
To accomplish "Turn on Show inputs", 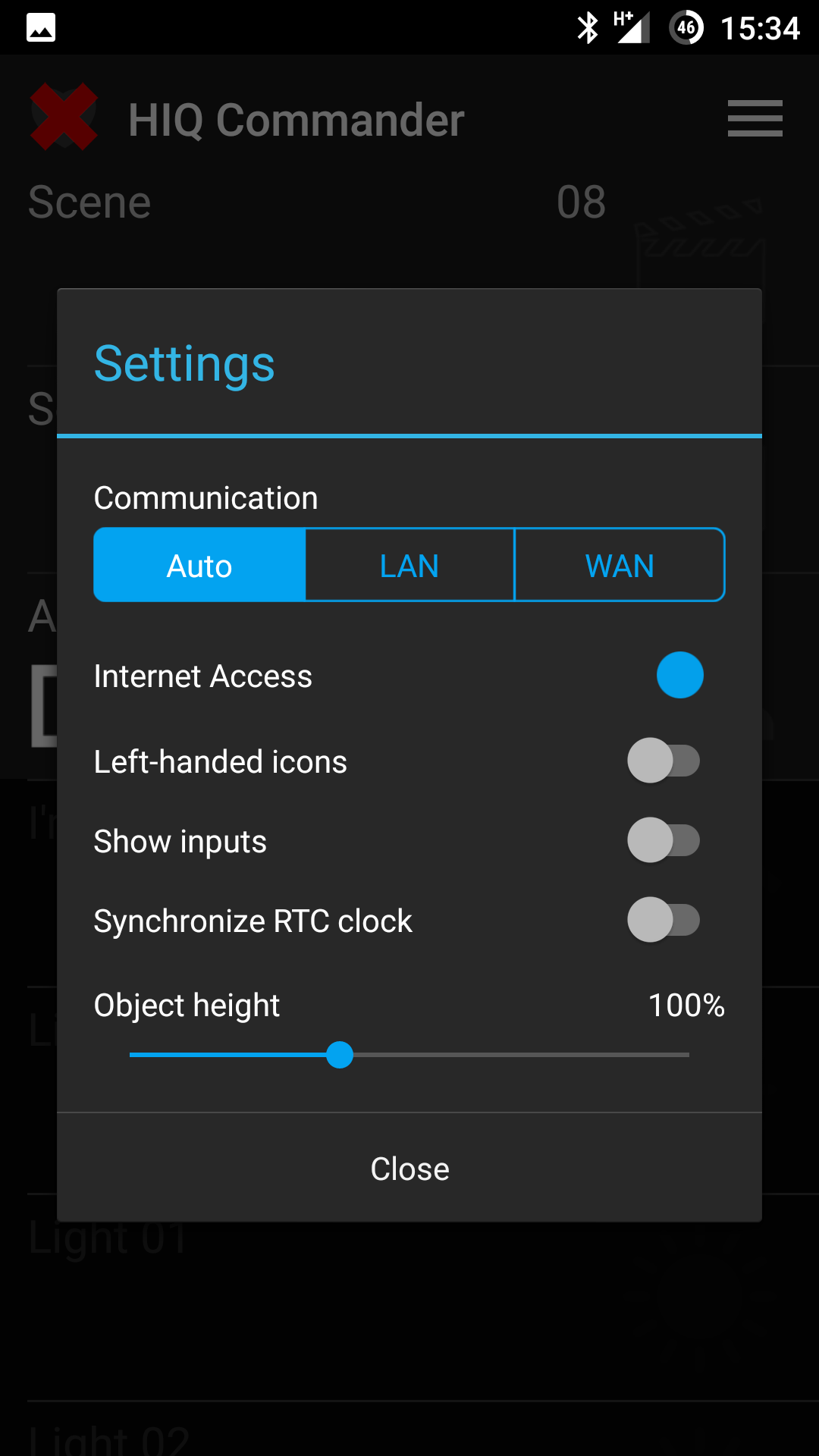I will (x=664, y=840).
